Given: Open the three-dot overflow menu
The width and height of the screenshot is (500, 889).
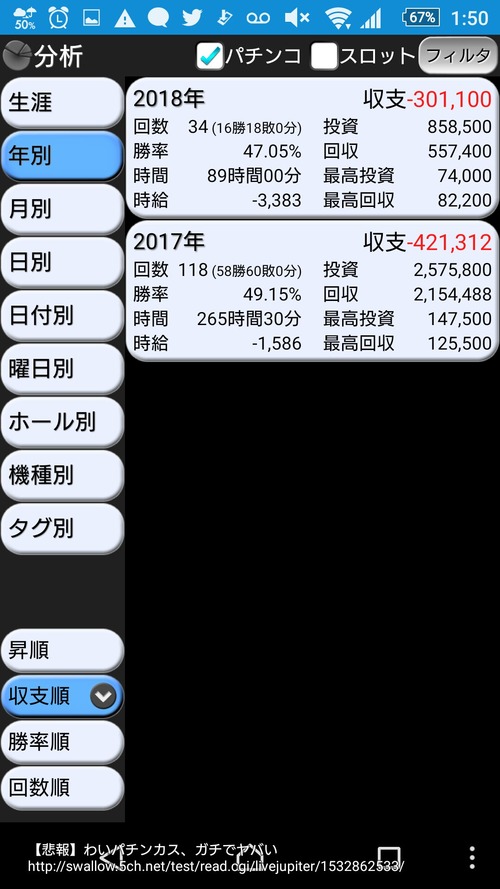Looking at the screenshot, I should tap(472, 857).
